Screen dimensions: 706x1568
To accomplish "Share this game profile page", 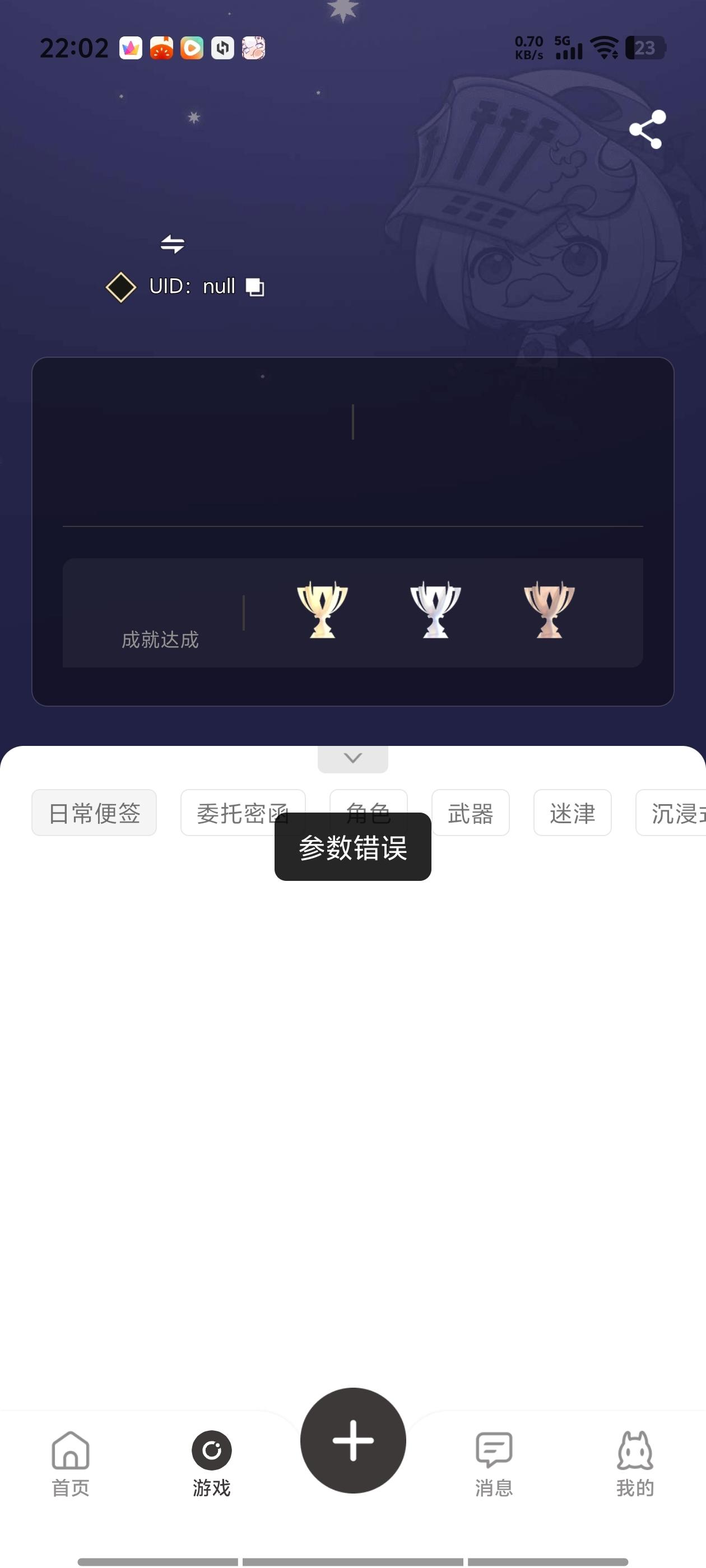I will coord(647,129).
